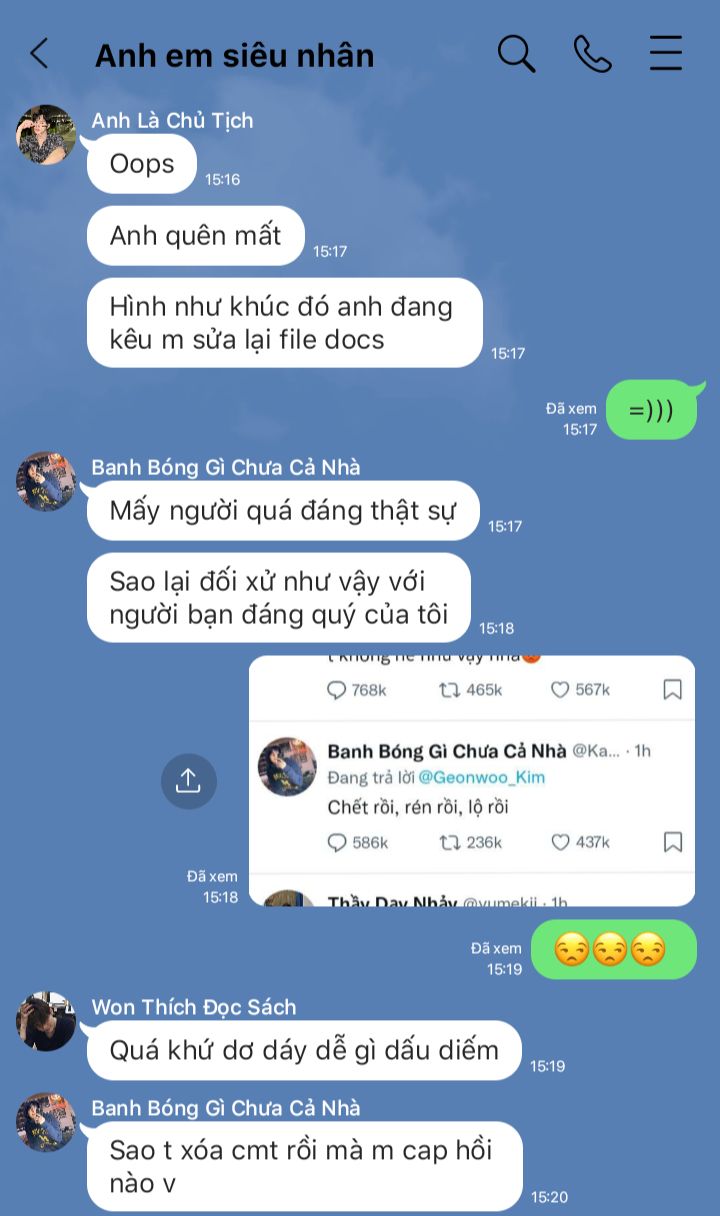This screenshot has height=1216, width=720.
Task: Open the sent tweet screenshot image
Action: (x=471, y=781)
